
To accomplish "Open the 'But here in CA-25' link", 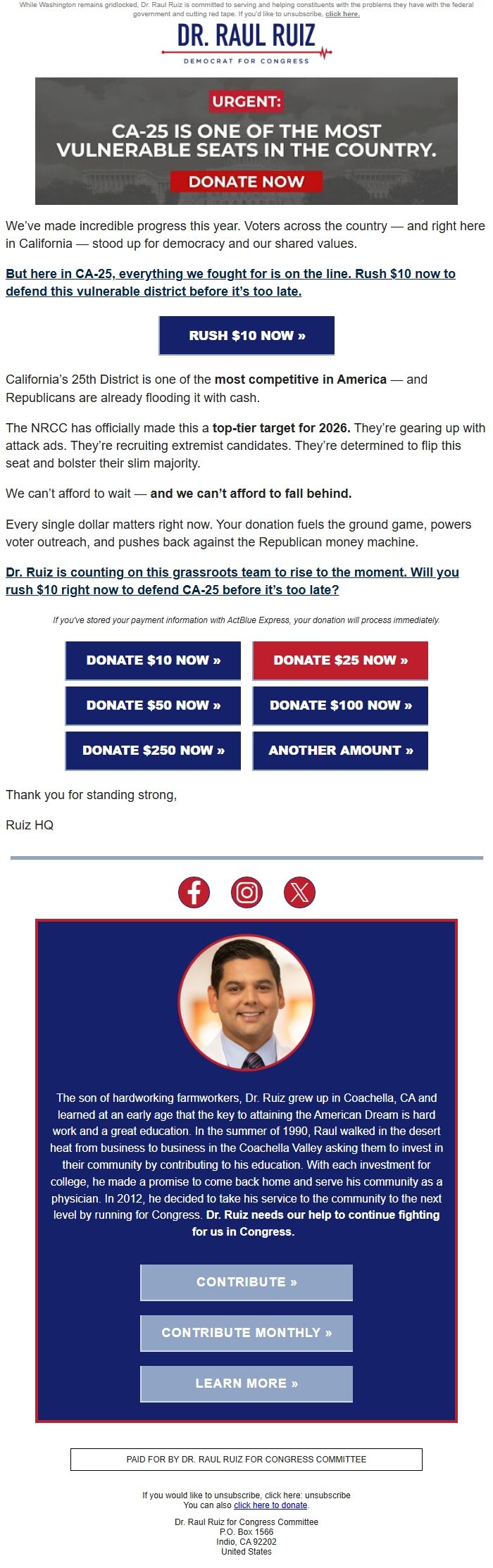I will pyautogui.click(x=230, y=282).
